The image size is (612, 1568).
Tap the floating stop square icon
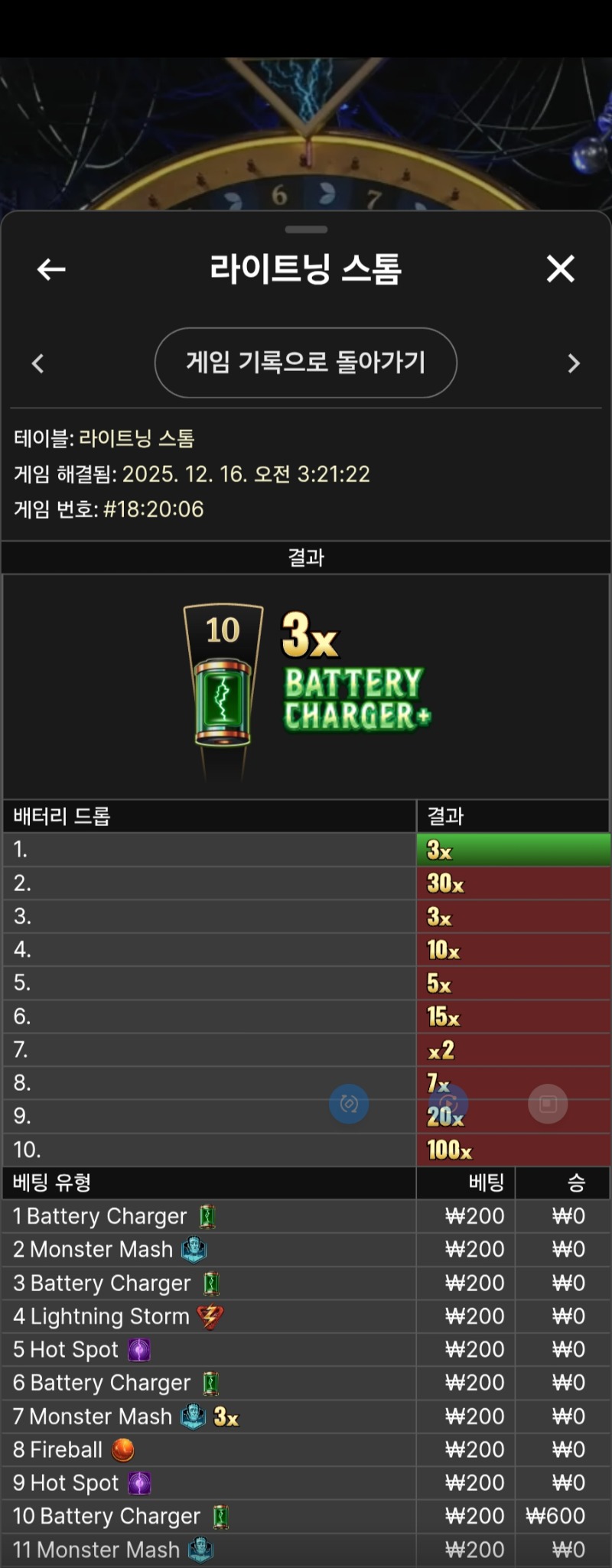(548, 1104)
